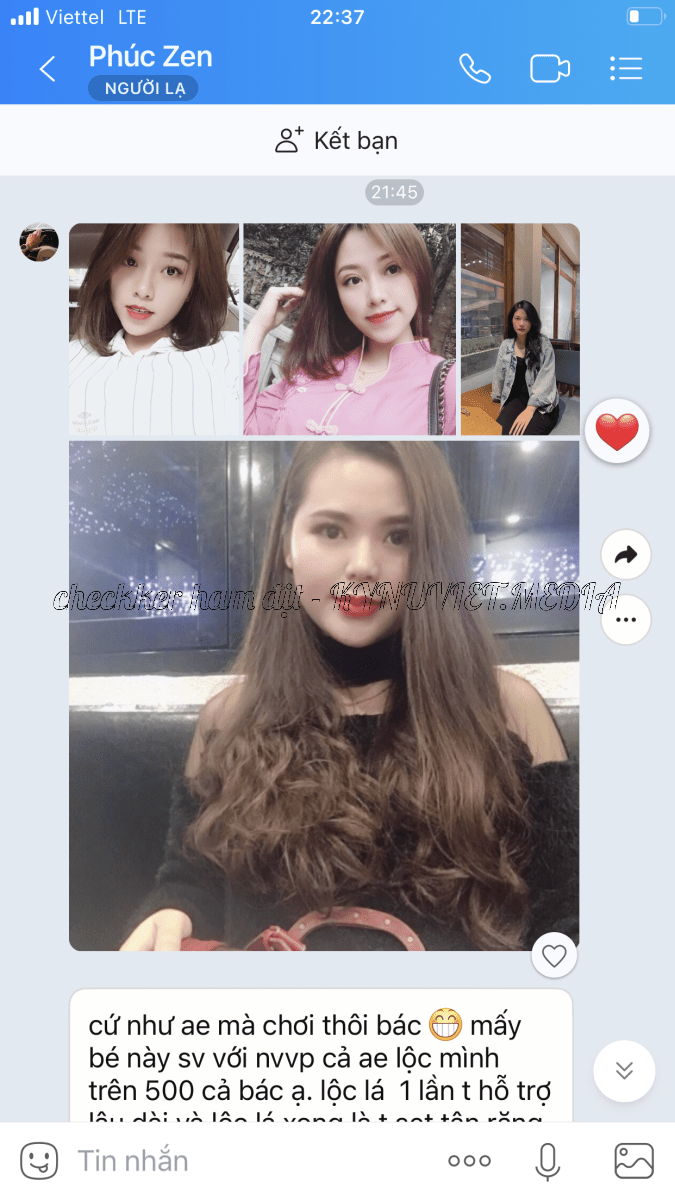Start a voice call with Phúc Zen
This screenshot has height=1200, width=675.
click(474, 68)
